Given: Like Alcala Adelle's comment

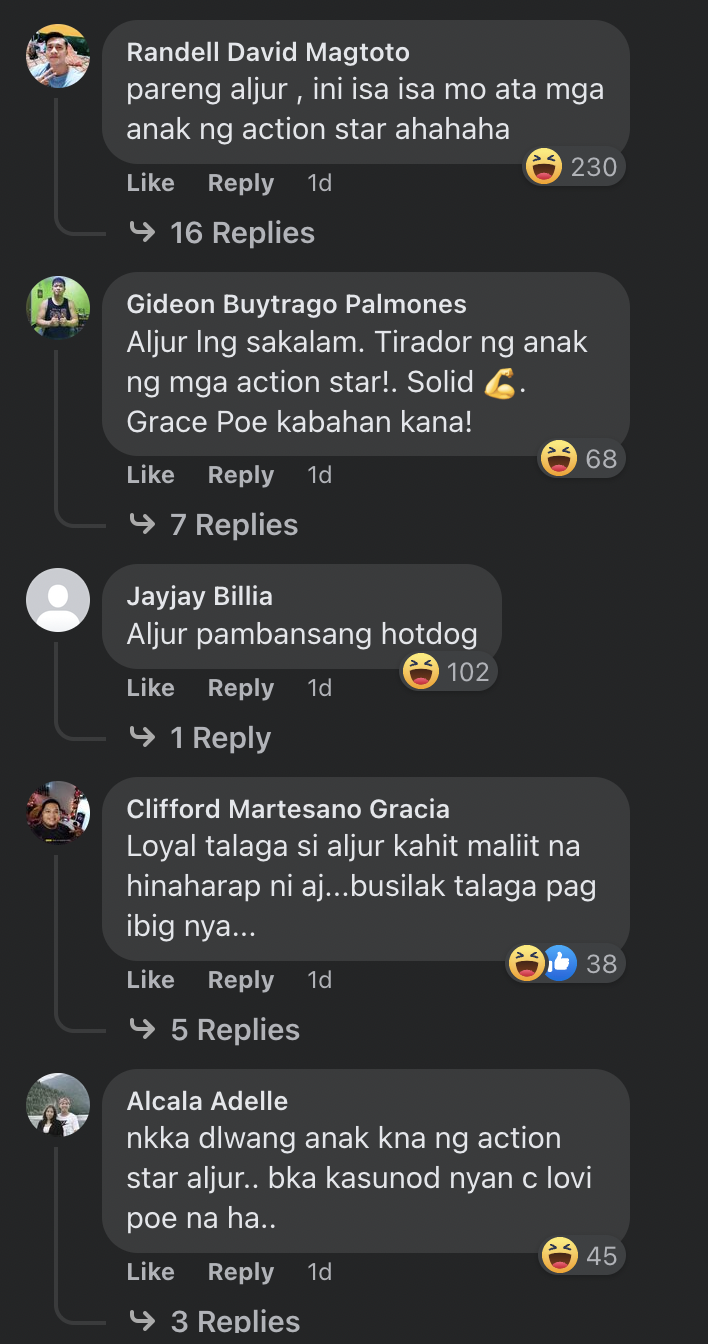Looking at the screenshot, I should pyautogui.click(x=150, y=1272).
